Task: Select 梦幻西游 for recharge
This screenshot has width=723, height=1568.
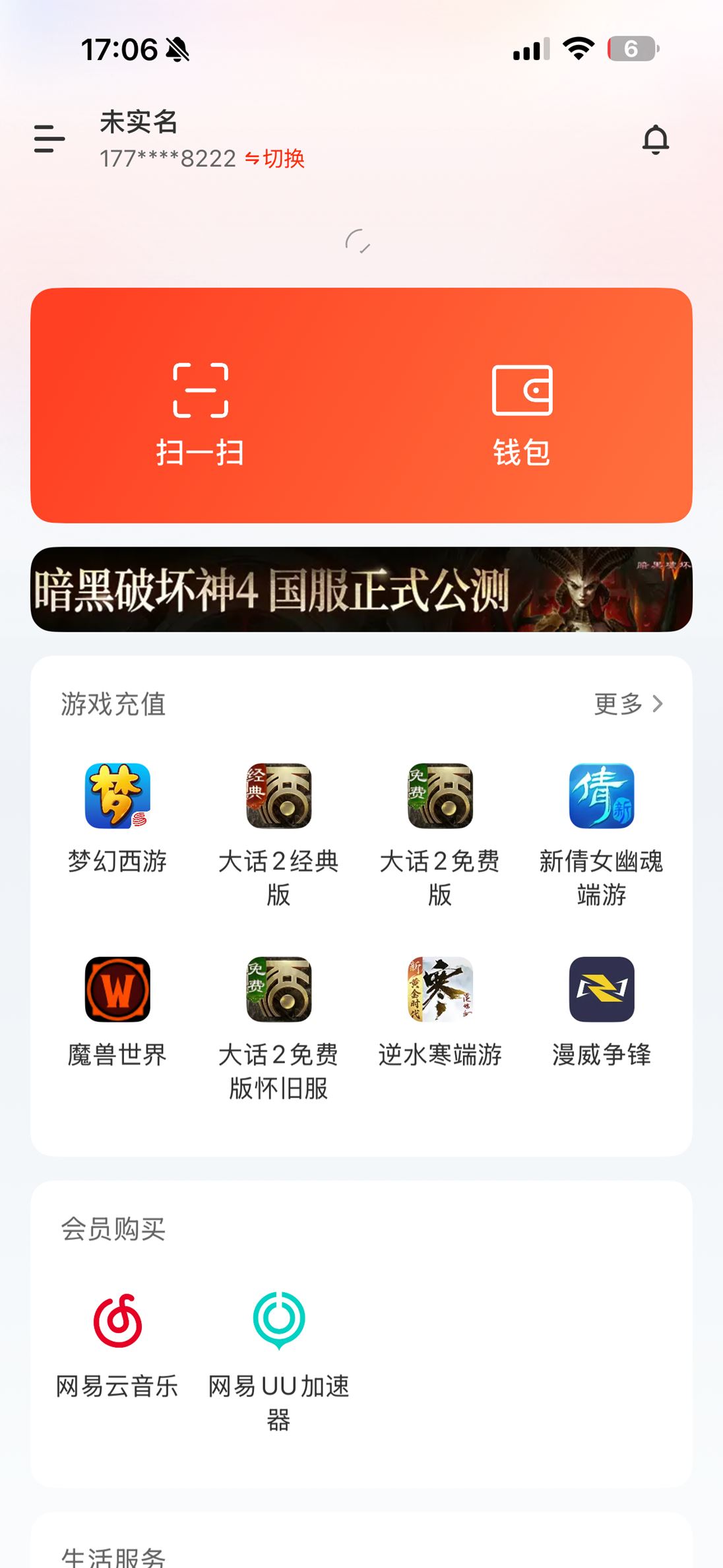Action: coord(117,796)
